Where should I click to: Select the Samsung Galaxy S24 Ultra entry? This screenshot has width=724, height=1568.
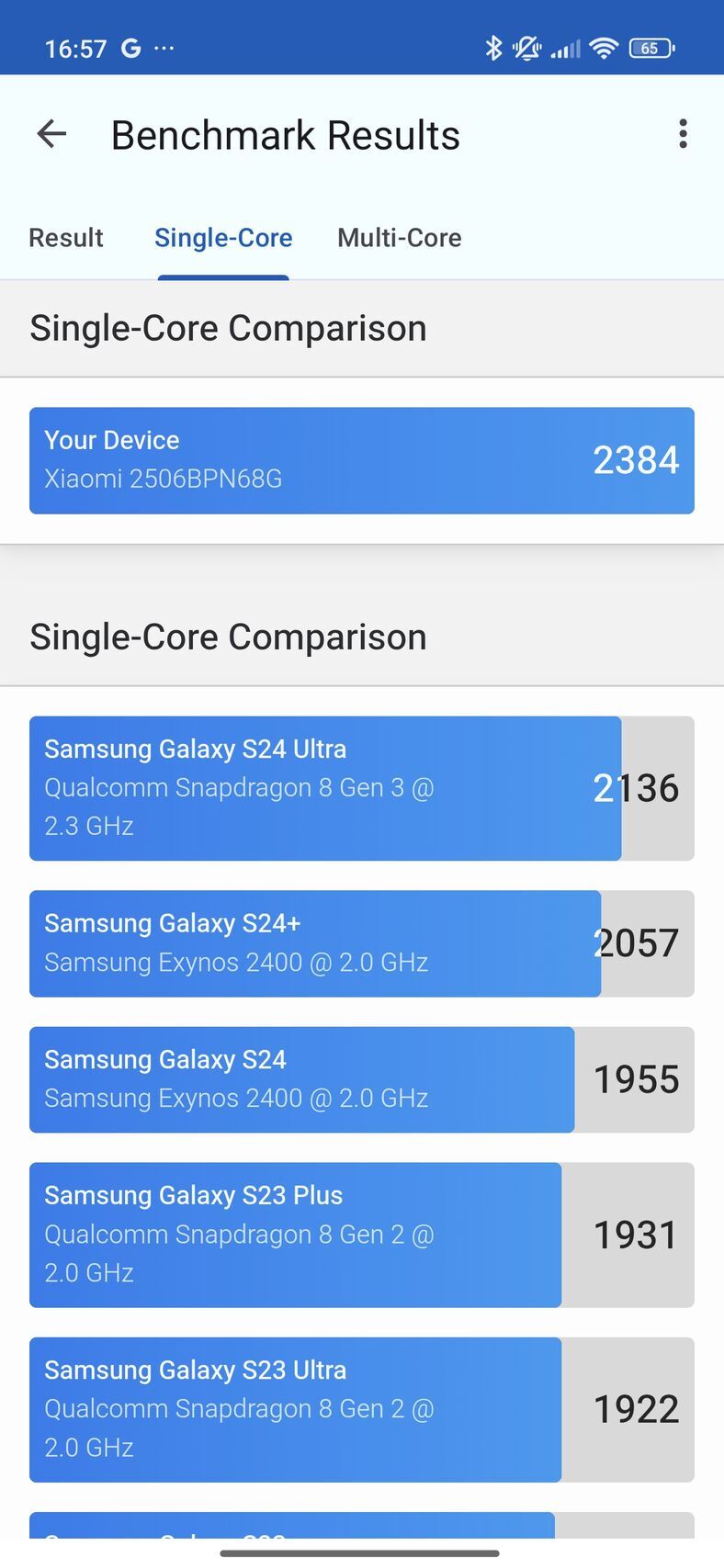tap(362, 787)
